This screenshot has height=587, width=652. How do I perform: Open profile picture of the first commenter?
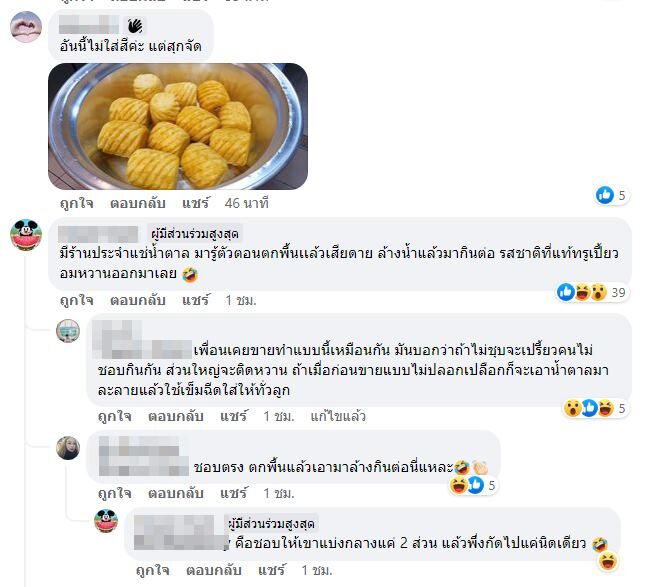25,27
